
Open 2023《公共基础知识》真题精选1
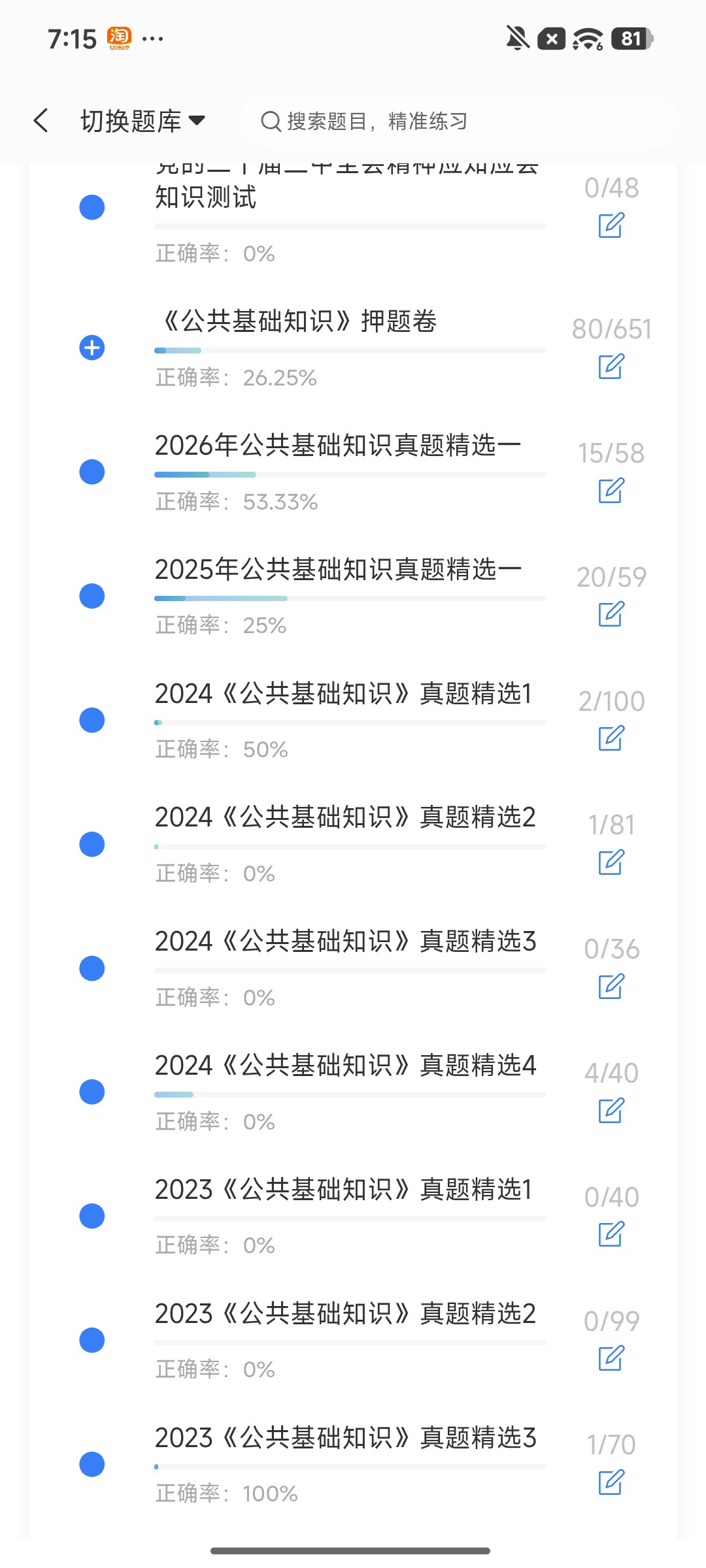tap(344, 1190)
